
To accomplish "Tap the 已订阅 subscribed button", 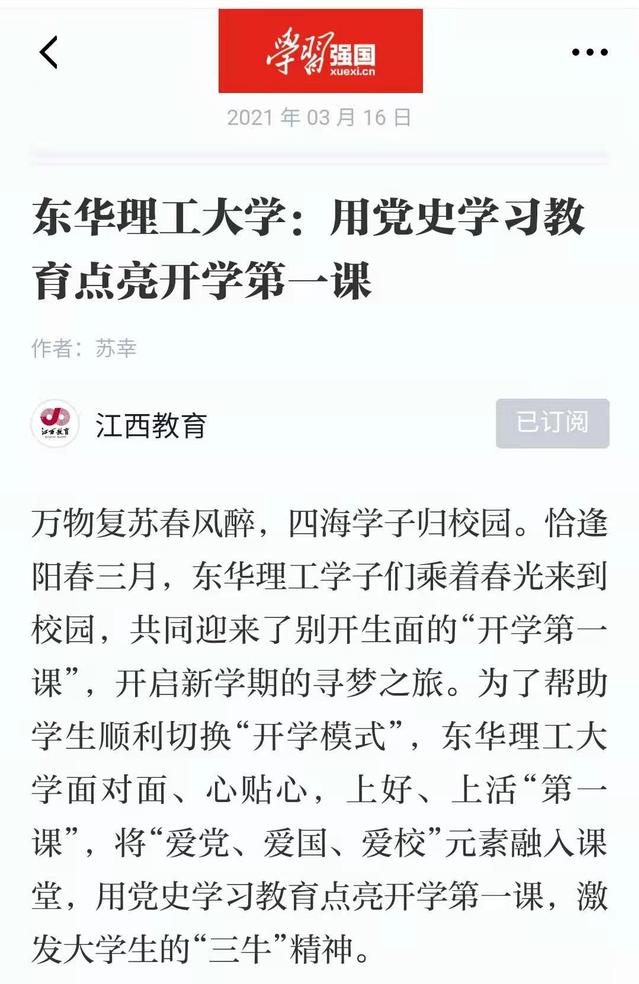I will coord(552,423).
